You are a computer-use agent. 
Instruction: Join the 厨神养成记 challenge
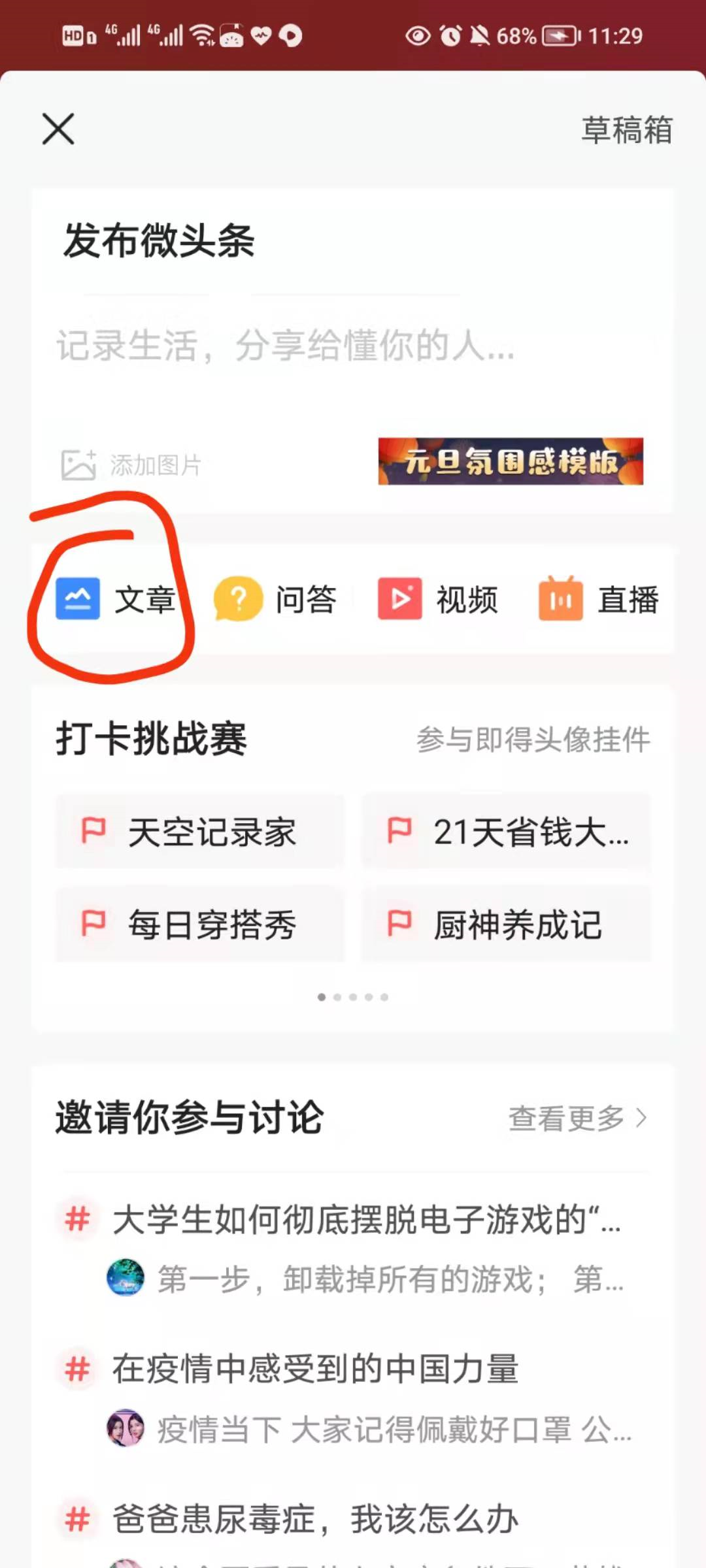(x=507, y=924)
